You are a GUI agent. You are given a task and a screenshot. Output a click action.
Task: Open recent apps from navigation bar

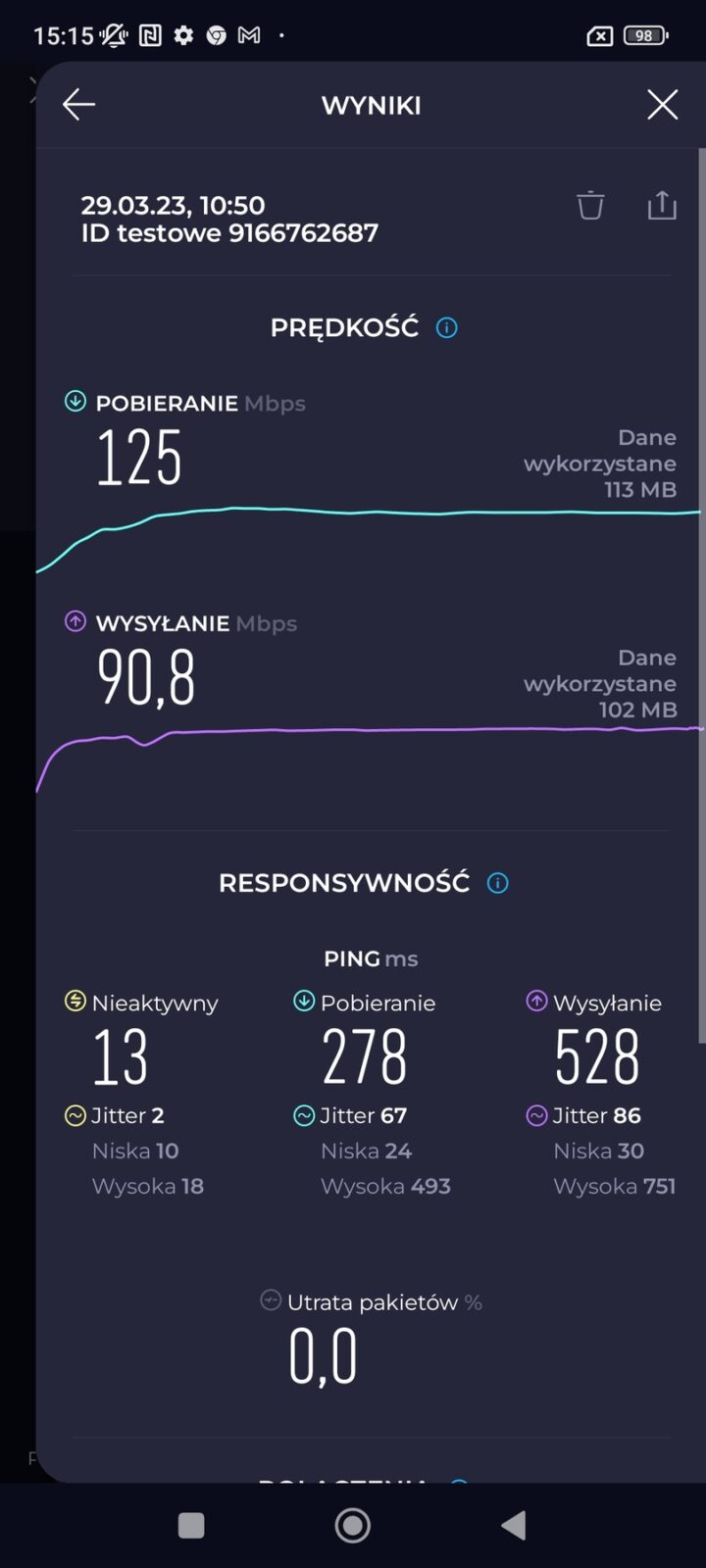click(x=191, y=1525)
